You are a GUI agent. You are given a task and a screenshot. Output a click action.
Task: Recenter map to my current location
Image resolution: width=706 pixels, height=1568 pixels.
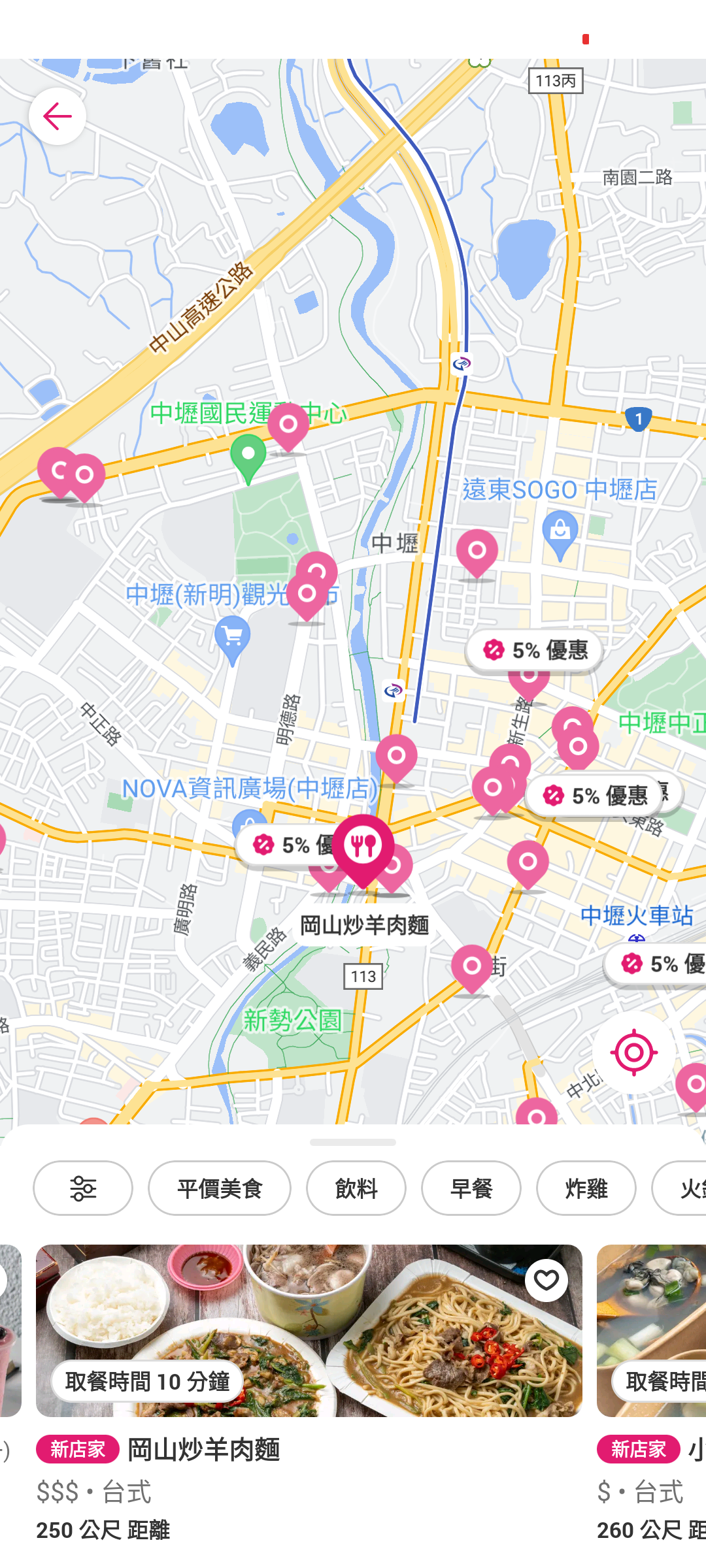tap(633, 1053)
